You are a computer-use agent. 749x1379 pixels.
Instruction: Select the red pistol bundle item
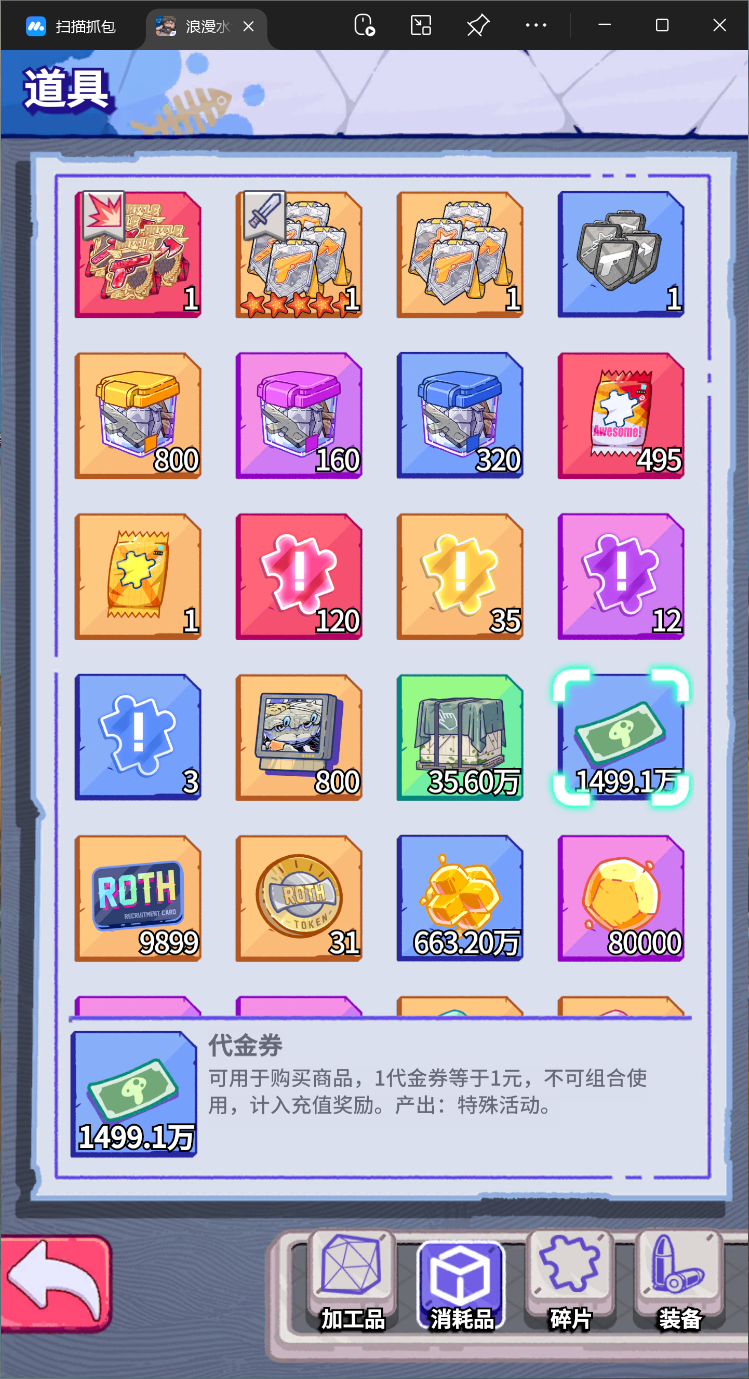[x=137, y=254]
